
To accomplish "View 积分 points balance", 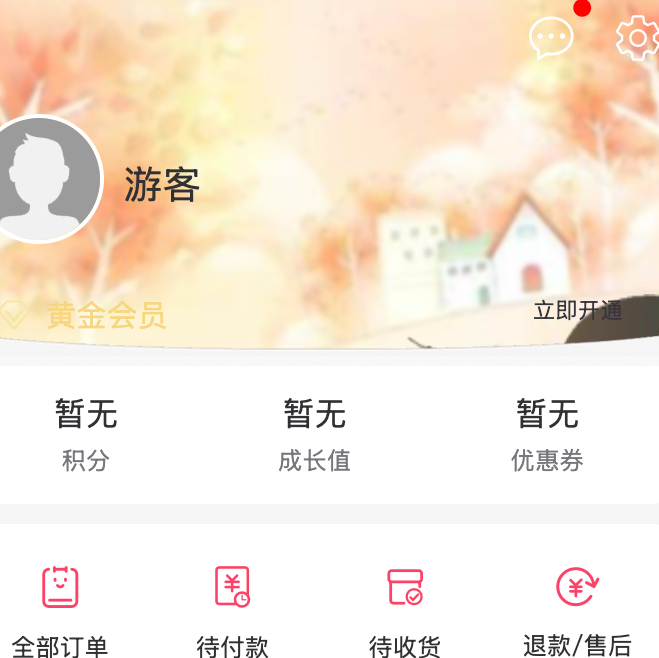I will 86,434.
